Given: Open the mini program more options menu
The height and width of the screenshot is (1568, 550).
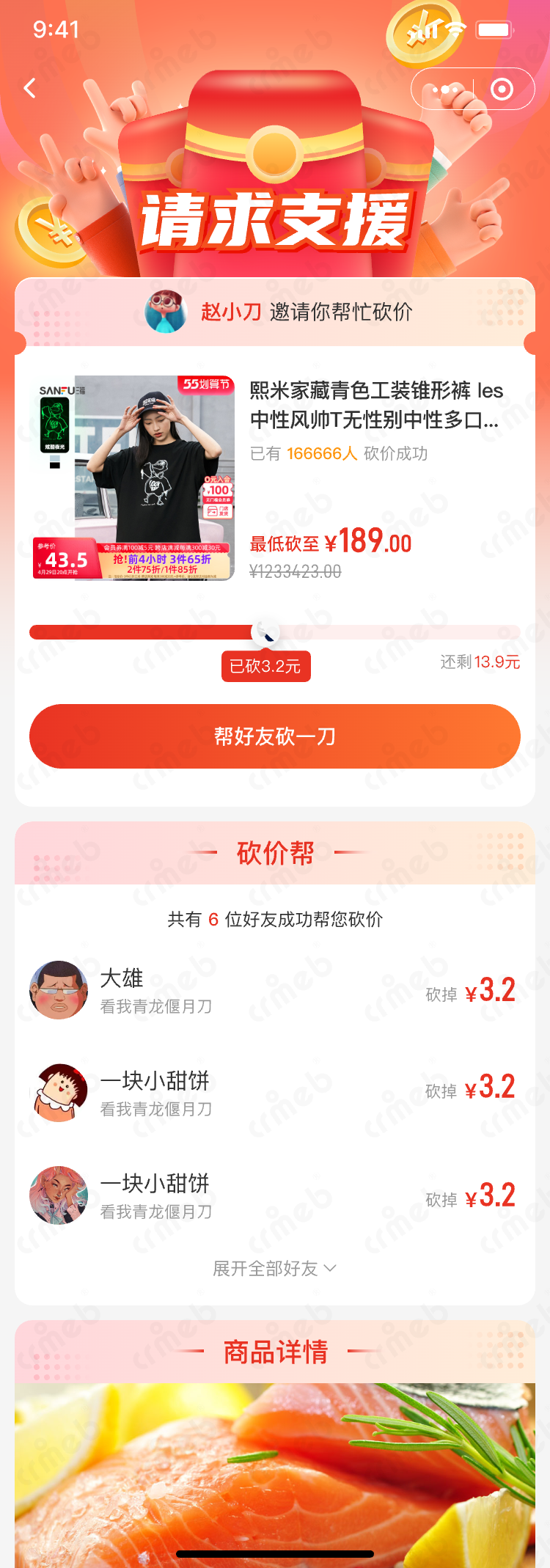Looking at the screenshot, I should (x=444, y=89).
